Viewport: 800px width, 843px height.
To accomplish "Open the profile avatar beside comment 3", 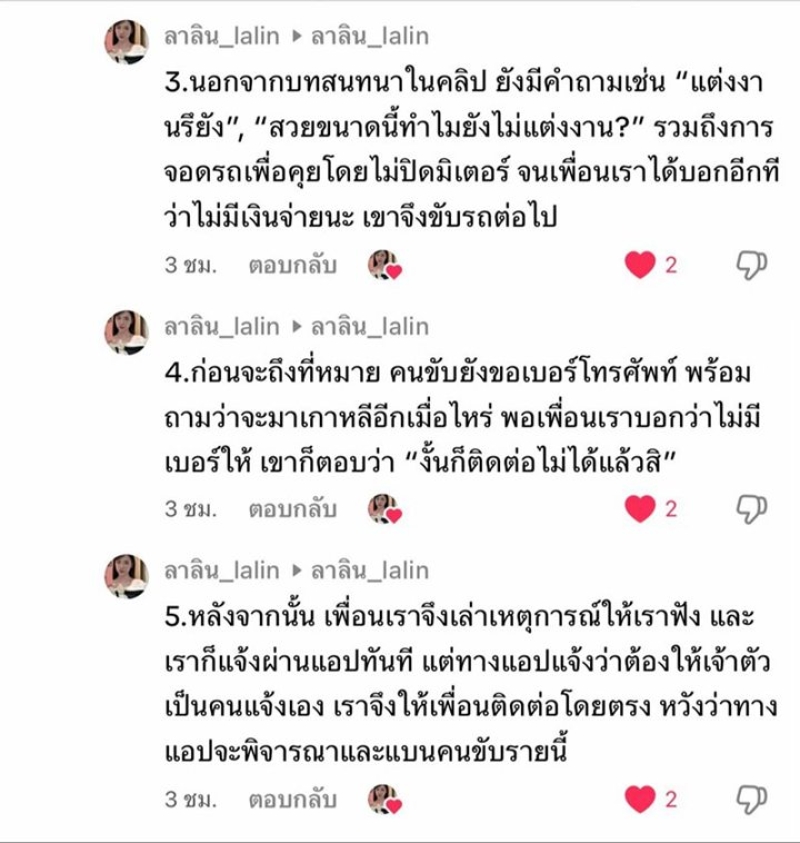I will [127, 41].
